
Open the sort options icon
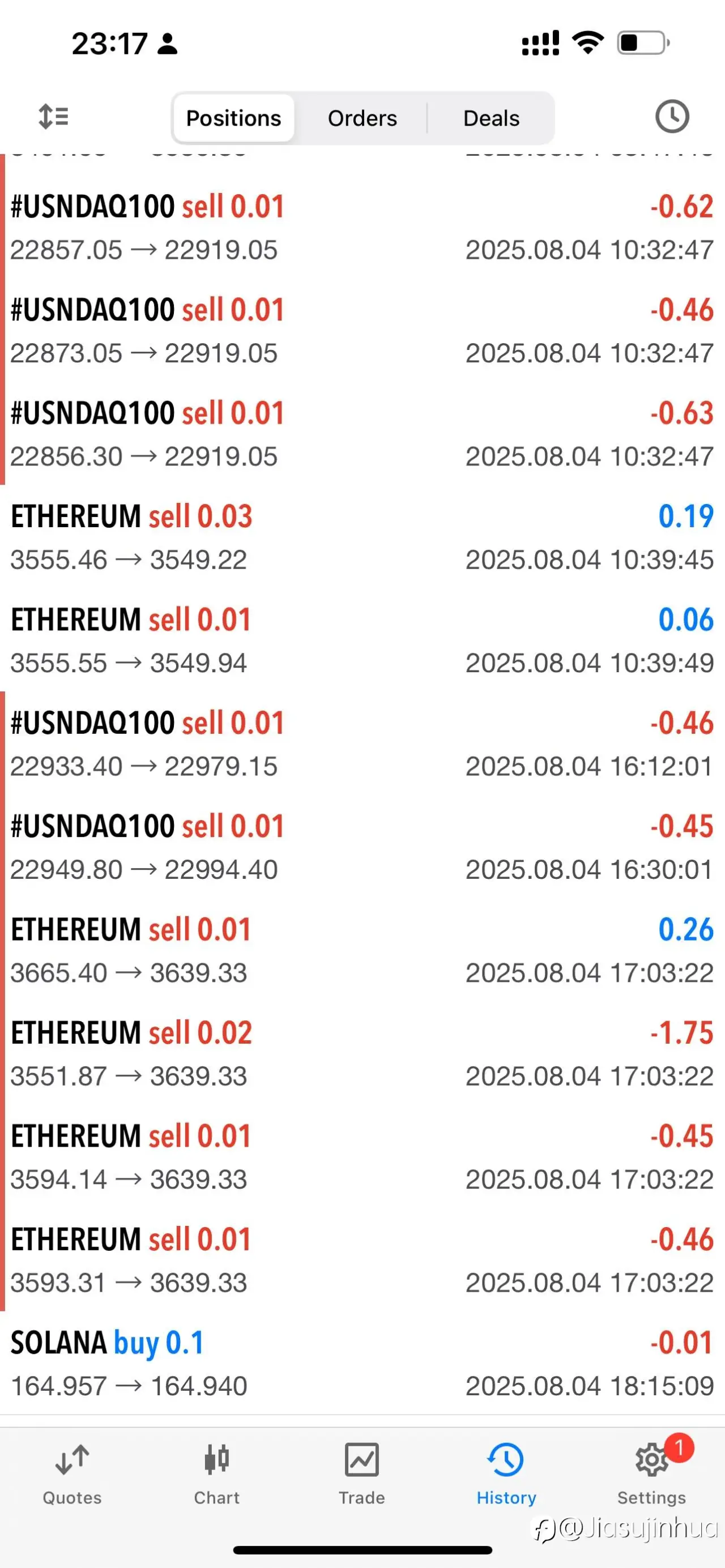[54, 116]
